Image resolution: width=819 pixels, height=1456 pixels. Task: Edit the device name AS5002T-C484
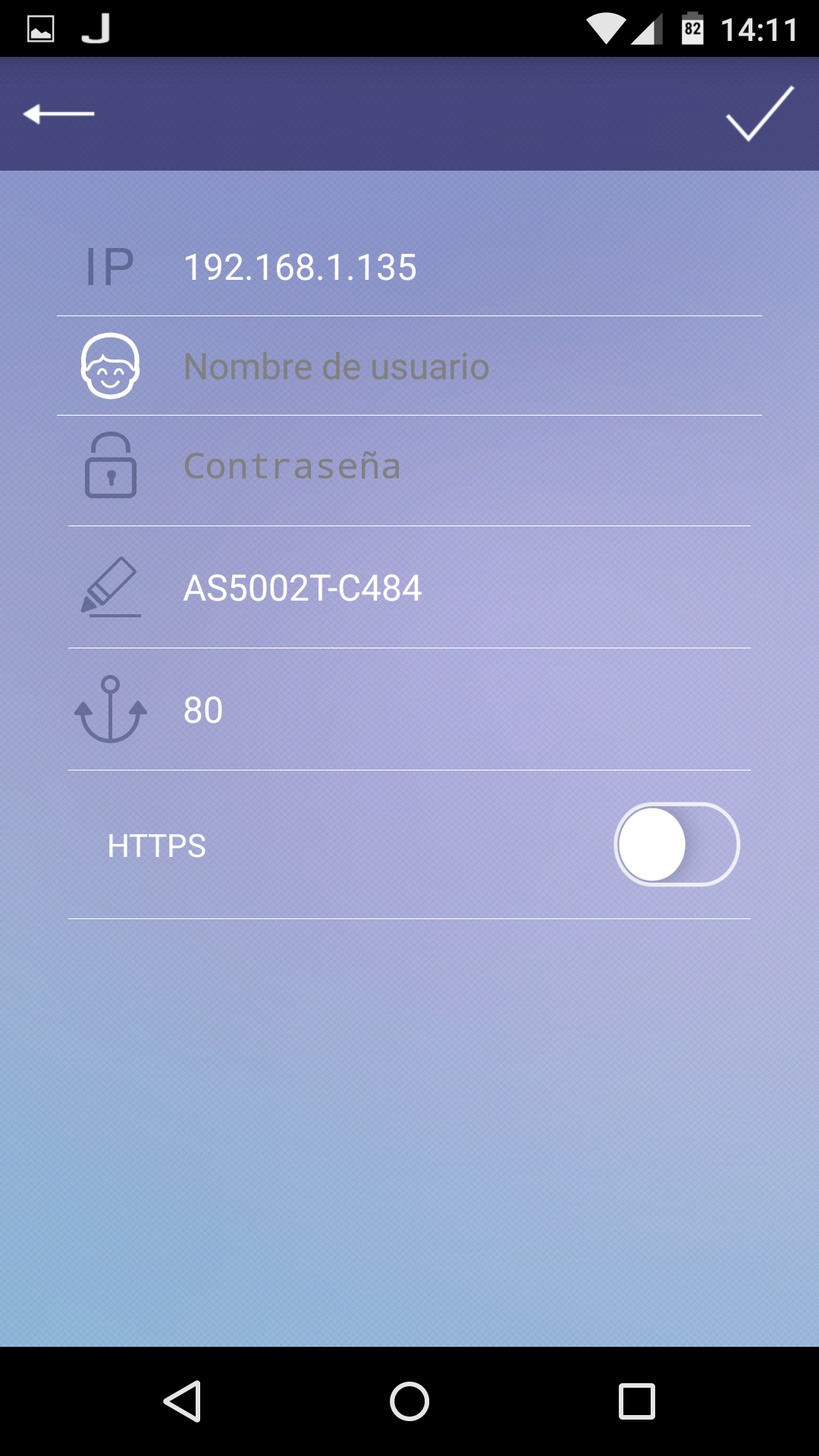point(455,588)
